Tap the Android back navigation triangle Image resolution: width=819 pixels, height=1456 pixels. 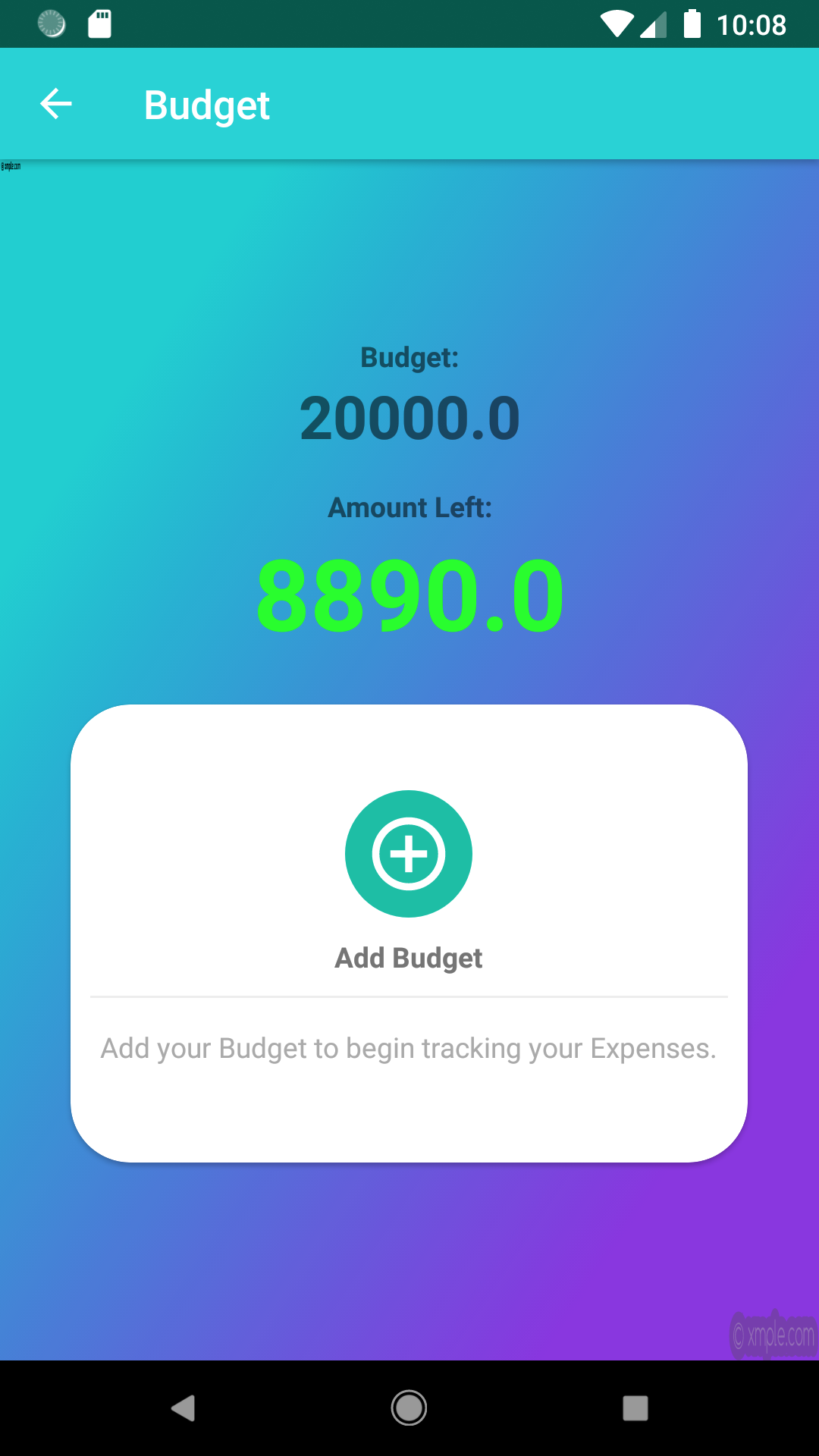tap(184, 1408)
